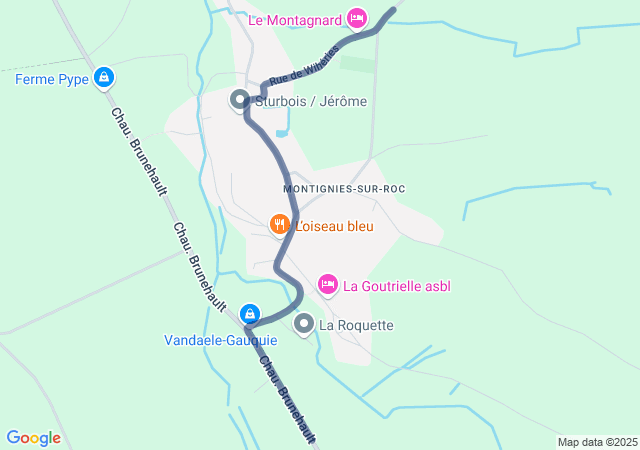This screenshot has width=640, height=450.
Task: Select the Ferme Pype shop pin
Action: pos(104,77)
